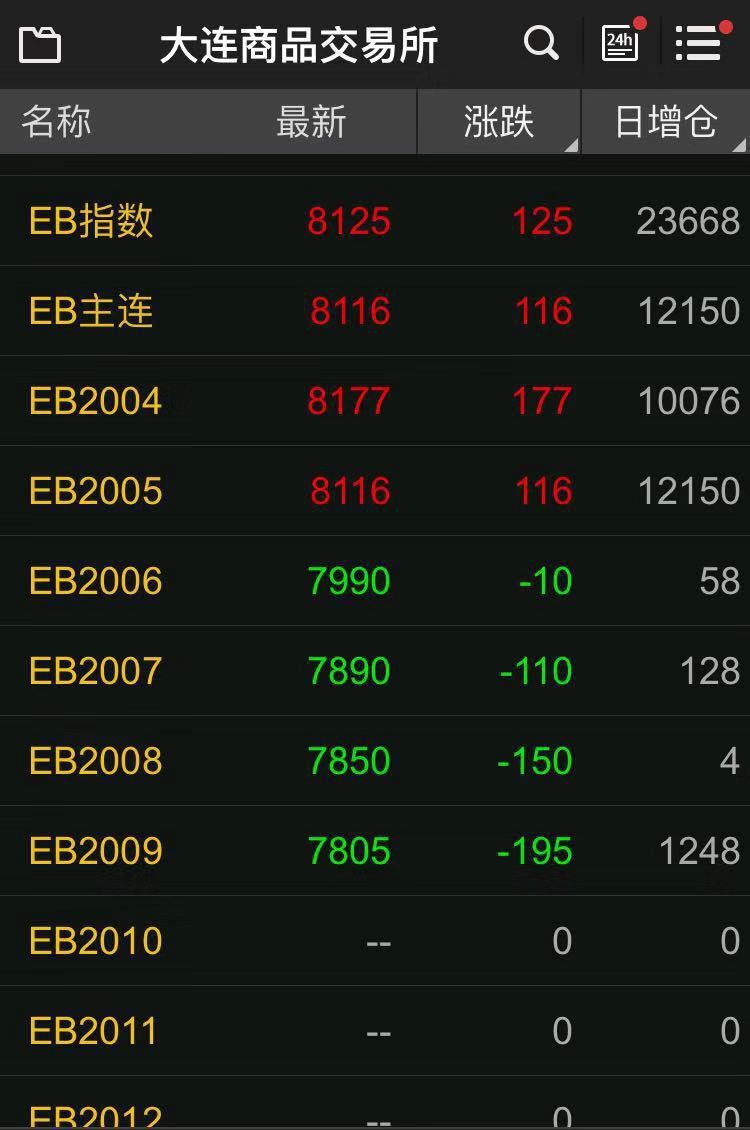Open the folder icon in the header

pyautogui.click(x=40, y=45)
